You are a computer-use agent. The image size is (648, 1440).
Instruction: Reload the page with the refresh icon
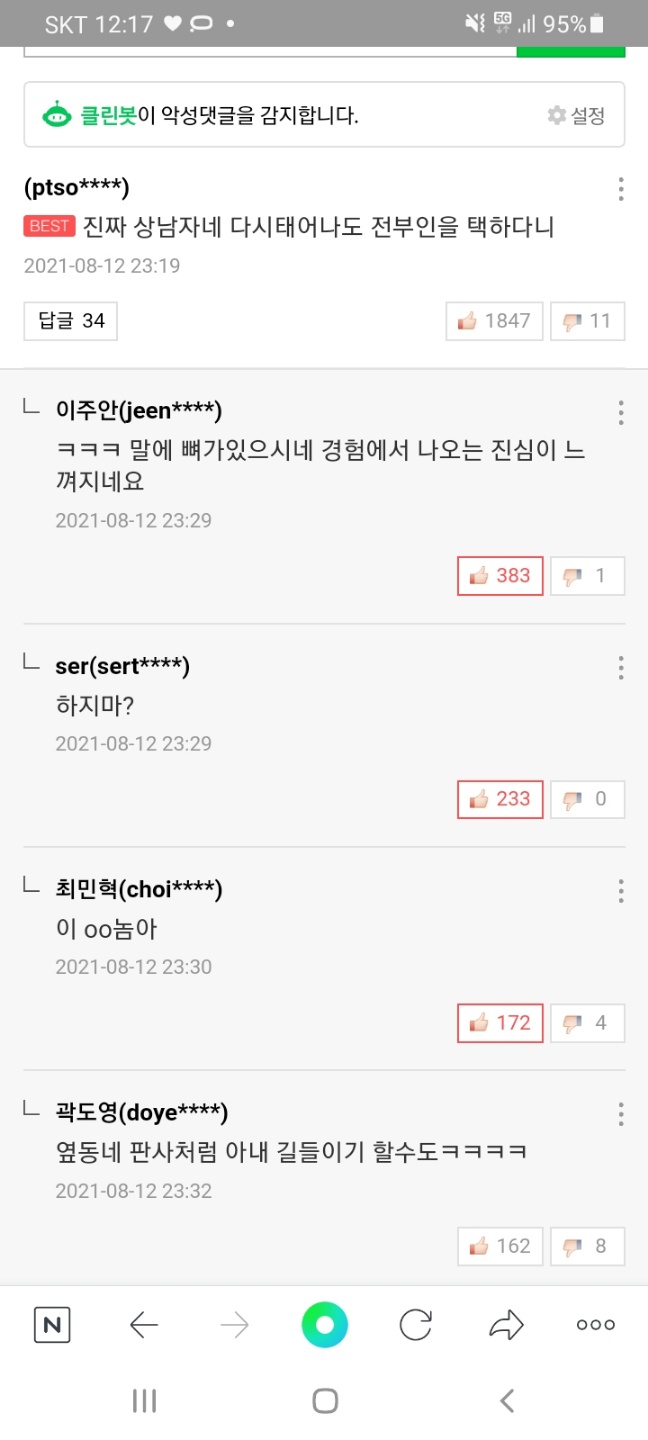(415, 1325)
